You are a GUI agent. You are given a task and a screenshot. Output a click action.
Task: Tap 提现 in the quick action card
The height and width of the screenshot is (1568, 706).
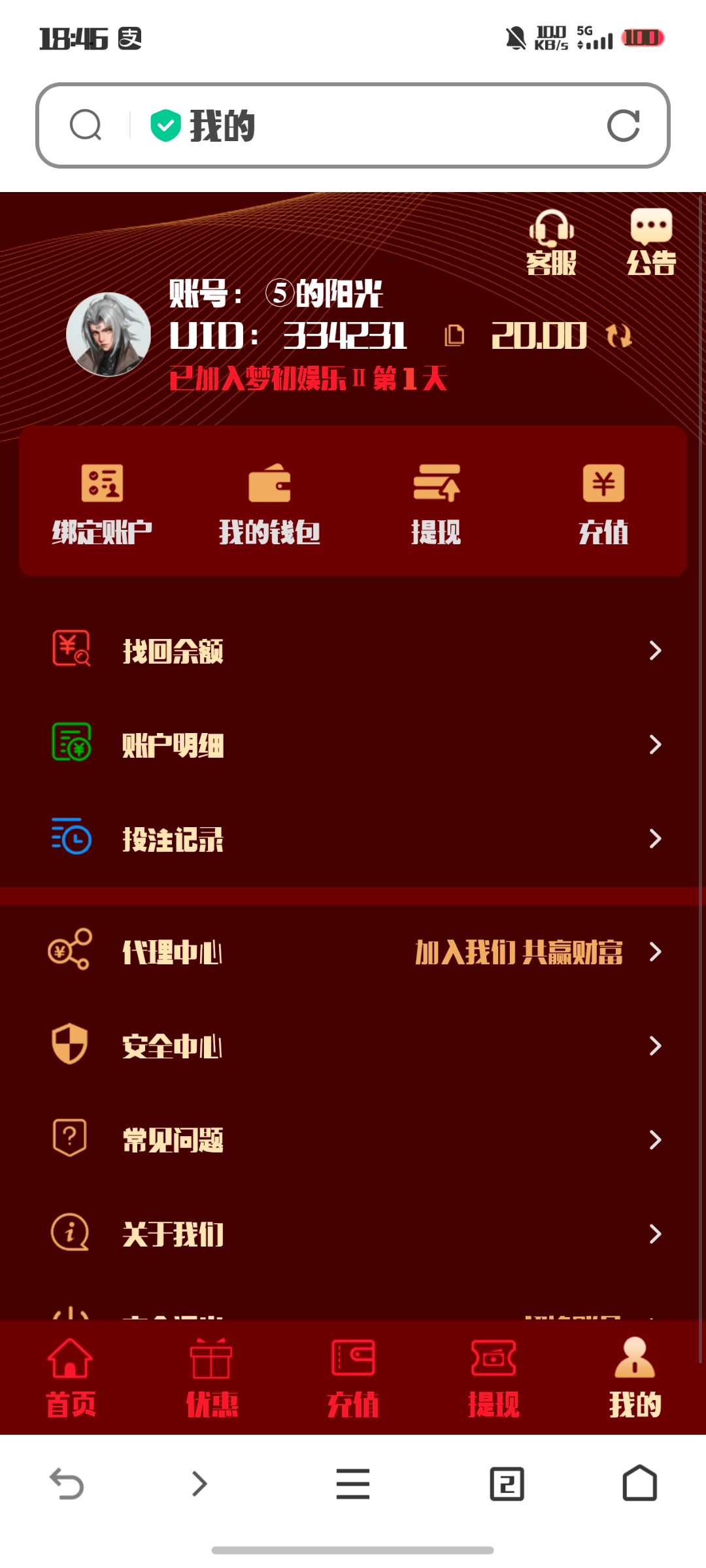tap(436, 503)
